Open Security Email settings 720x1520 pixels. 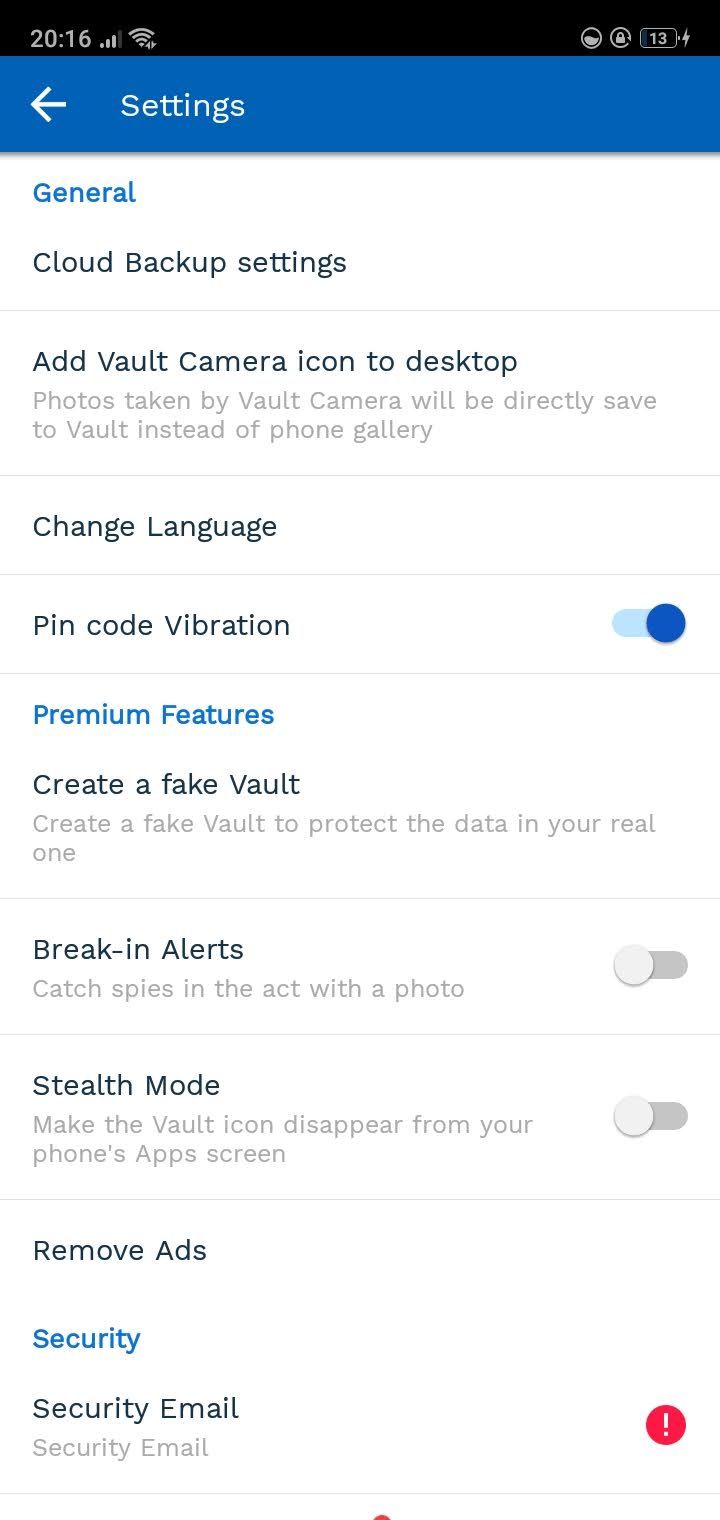(x=136, y=1408)
